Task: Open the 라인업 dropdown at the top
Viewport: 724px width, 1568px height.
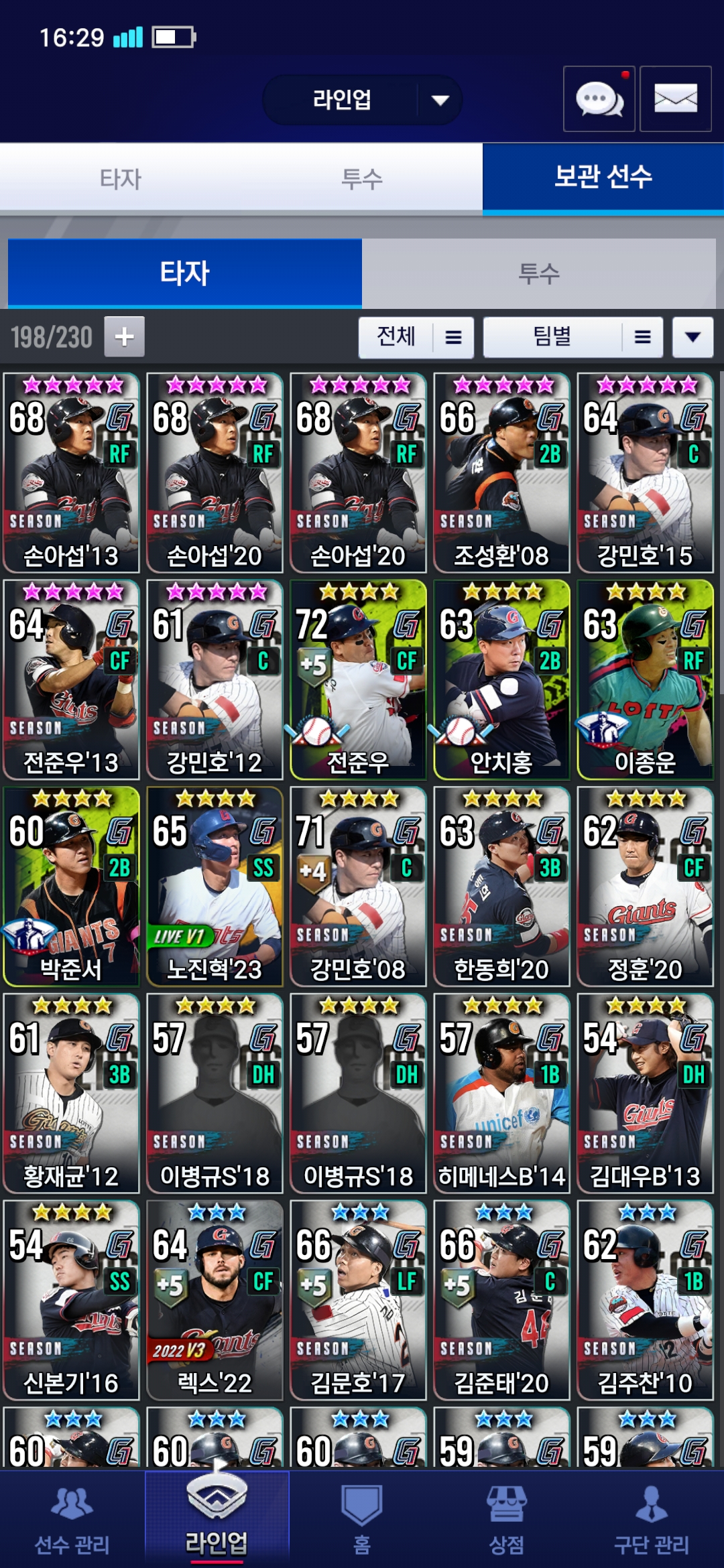Action: pyautogui.click(x=362, y=100)
